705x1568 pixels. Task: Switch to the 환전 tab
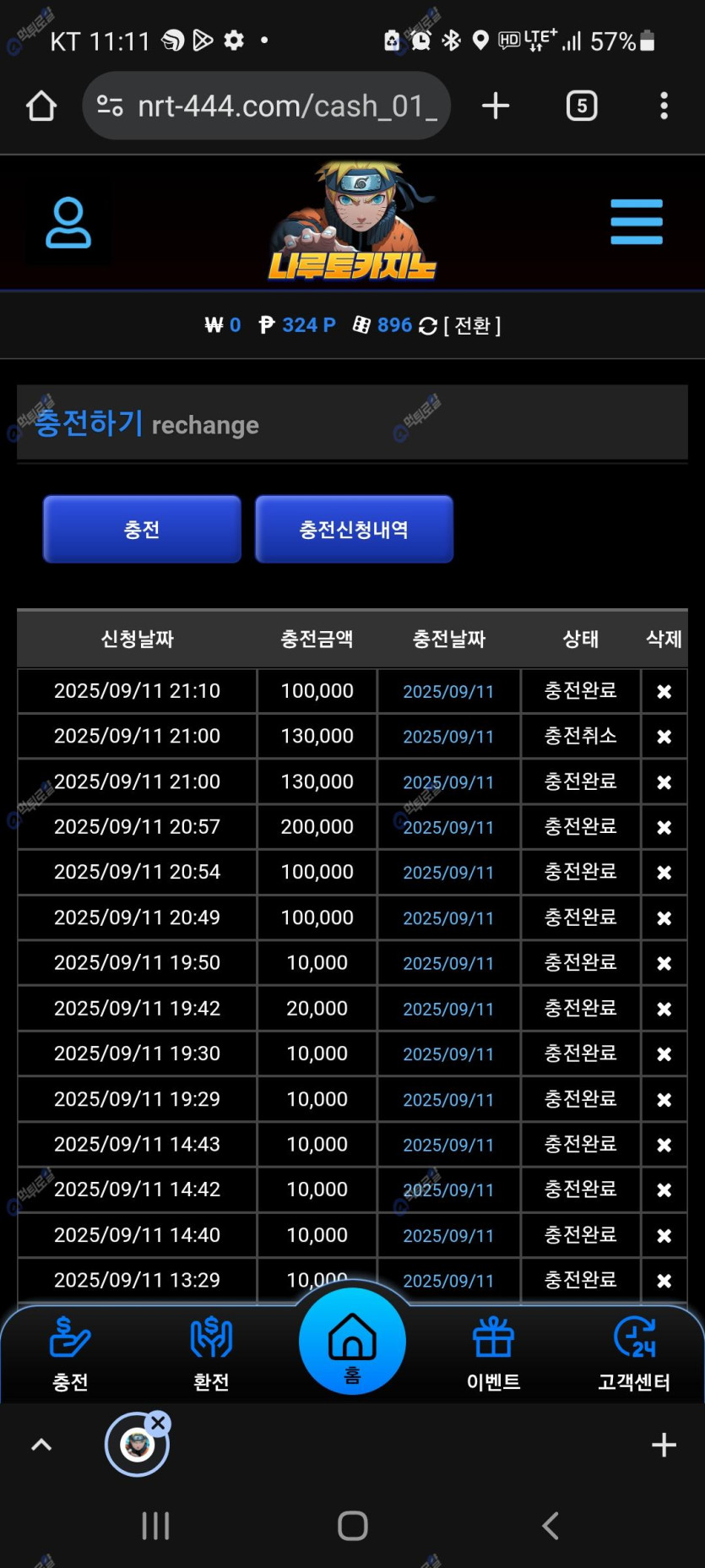[211, 1353]
